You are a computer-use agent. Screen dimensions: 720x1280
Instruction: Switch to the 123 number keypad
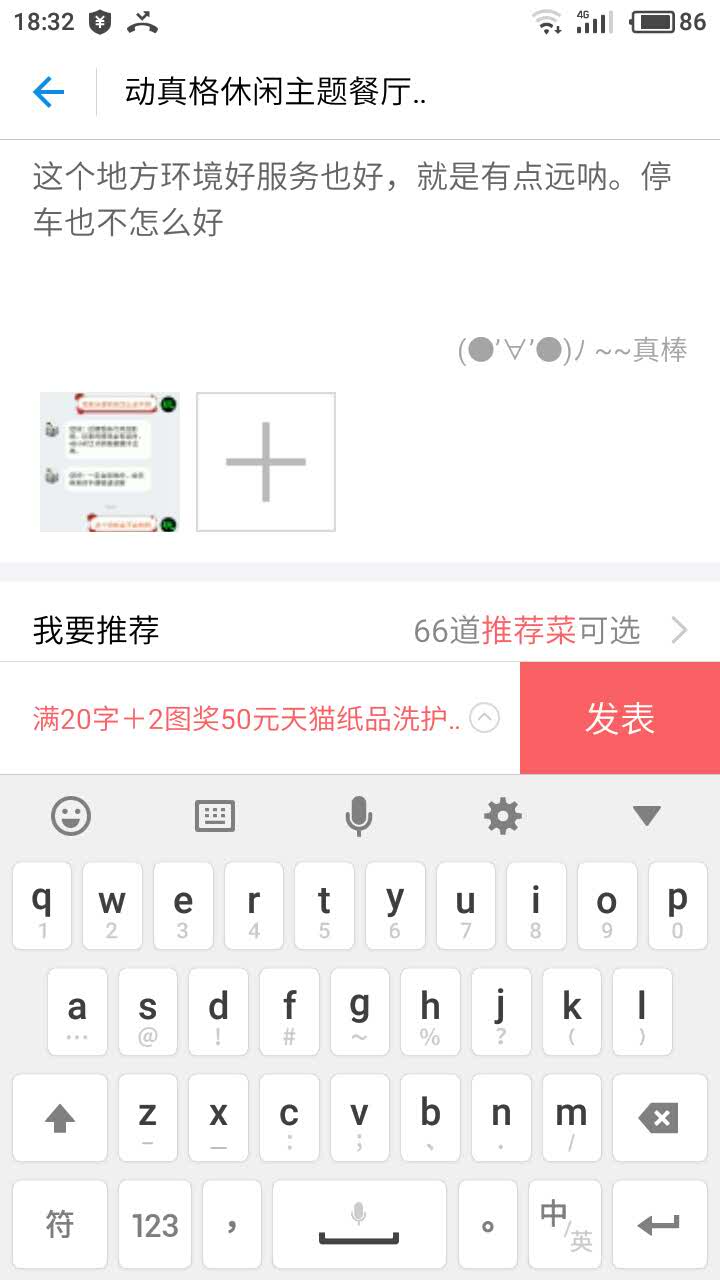[153, 1223]
